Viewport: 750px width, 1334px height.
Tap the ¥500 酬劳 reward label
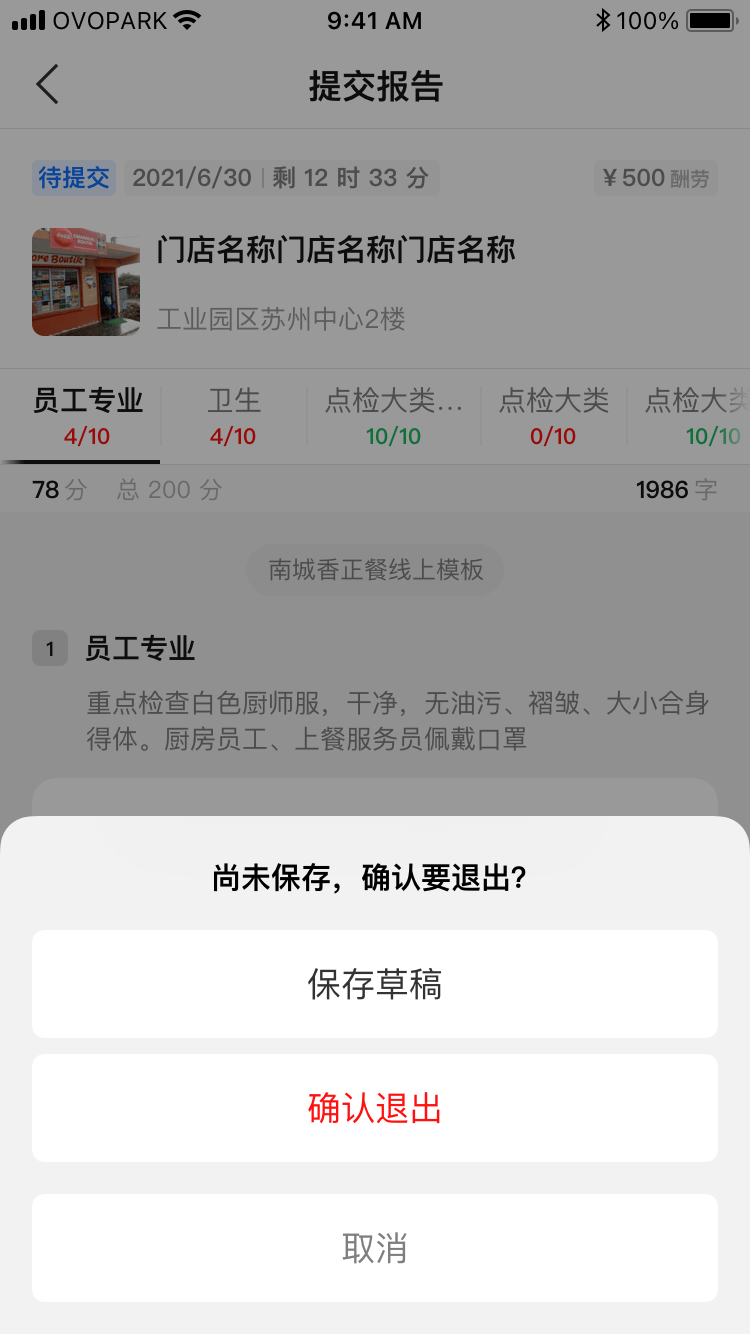click(655, 177)
